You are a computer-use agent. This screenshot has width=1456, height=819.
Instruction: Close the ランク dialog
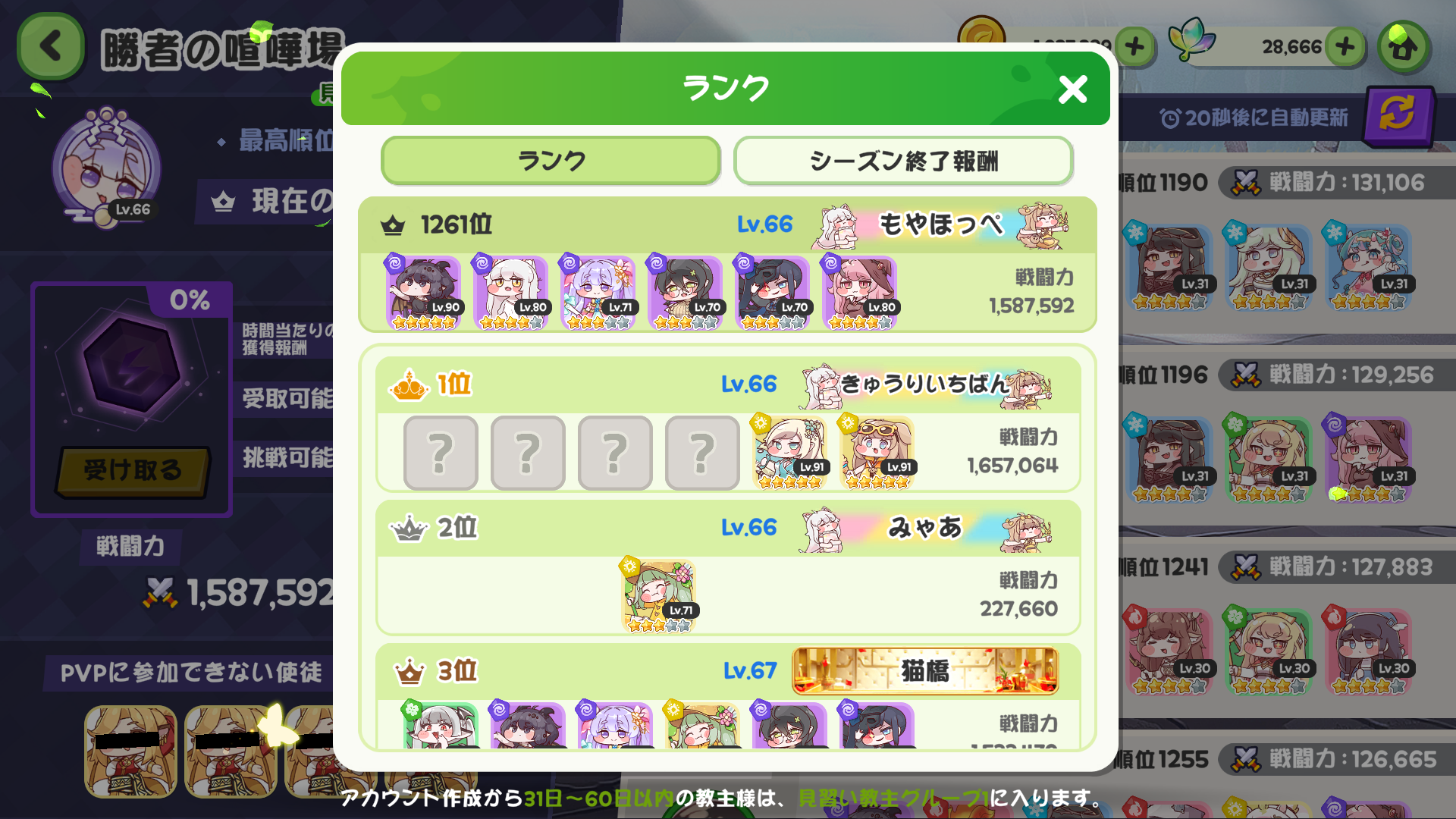pos(1072,89)
